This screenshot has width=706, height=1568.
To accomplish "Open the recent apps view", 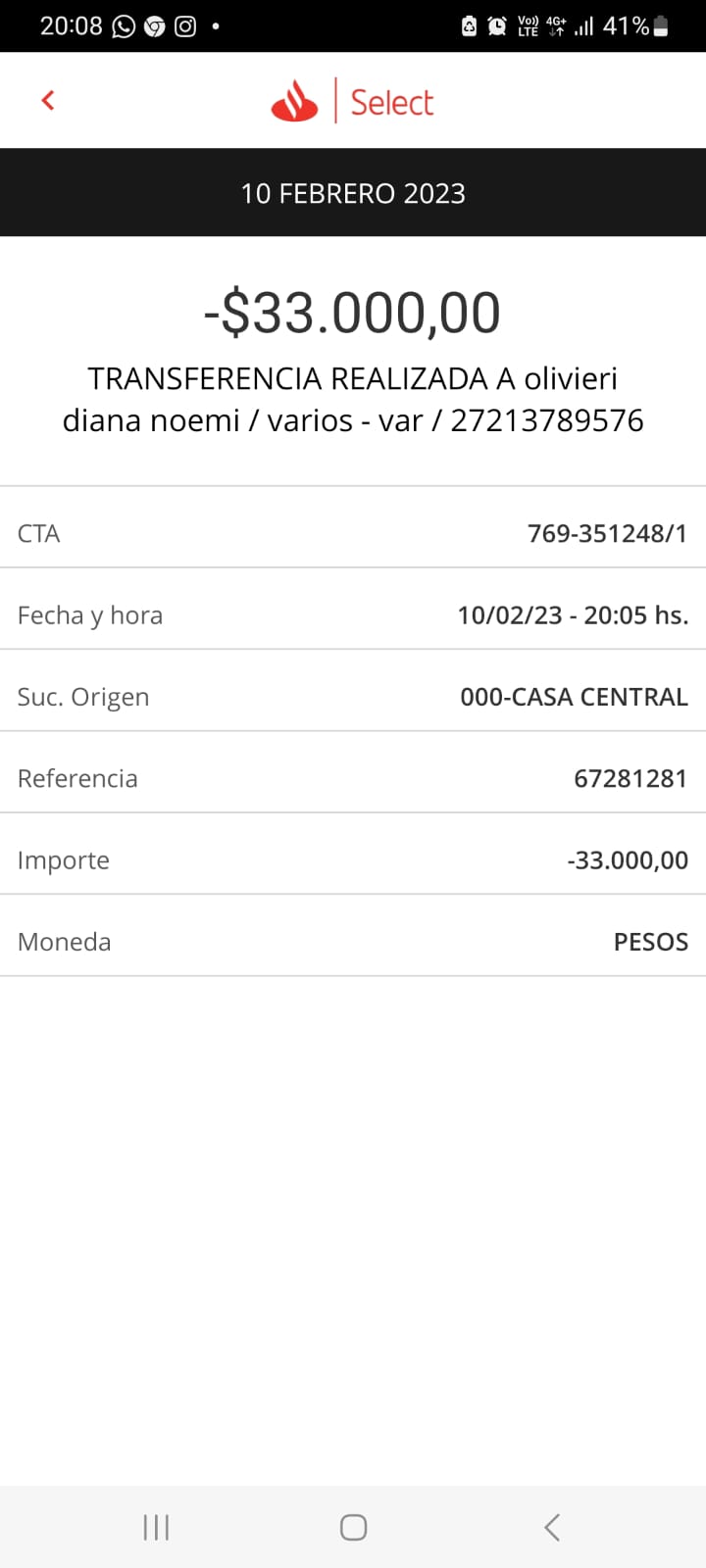I will coord(156,1527).
